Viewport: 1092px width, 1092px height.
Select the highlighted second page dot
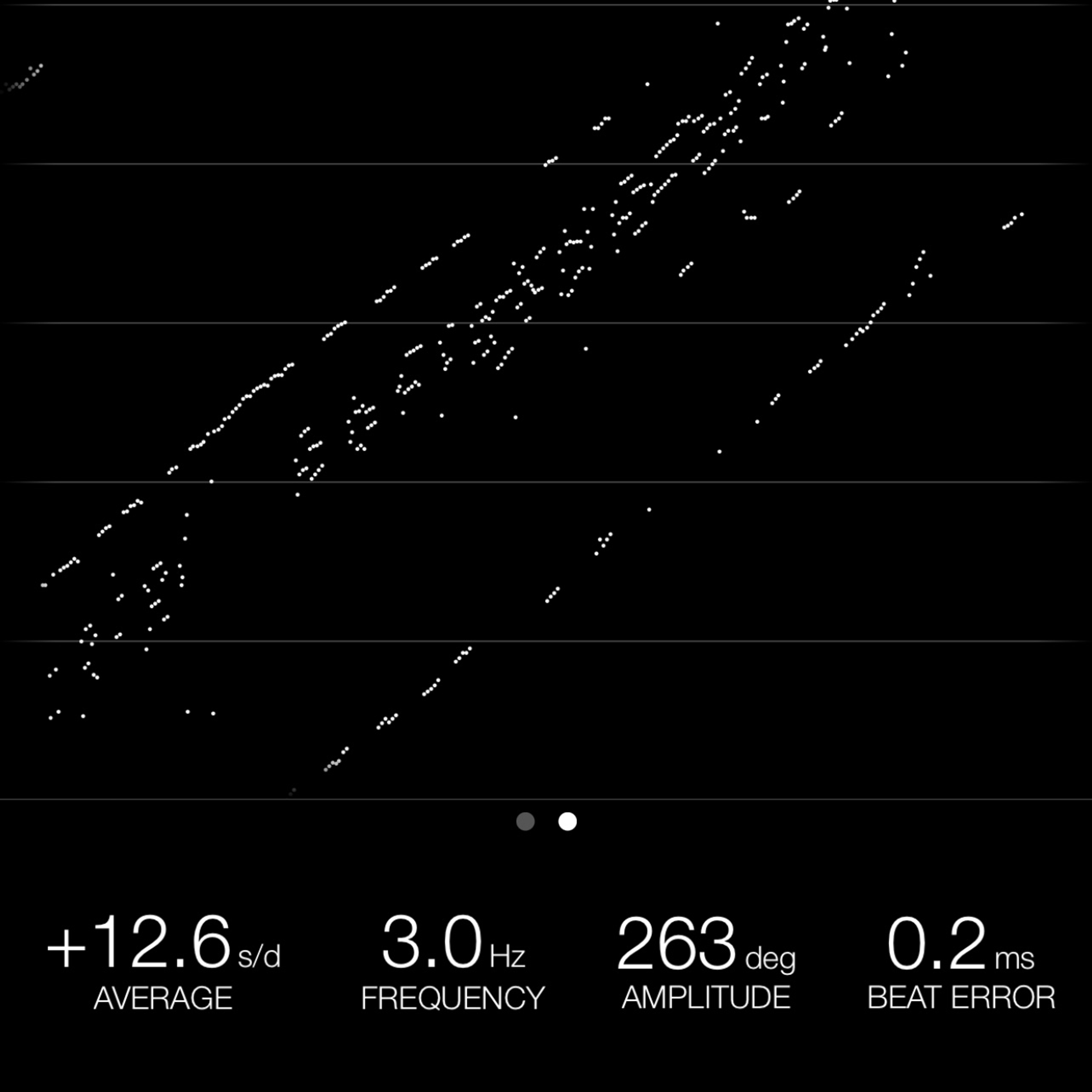click(568, 821)
